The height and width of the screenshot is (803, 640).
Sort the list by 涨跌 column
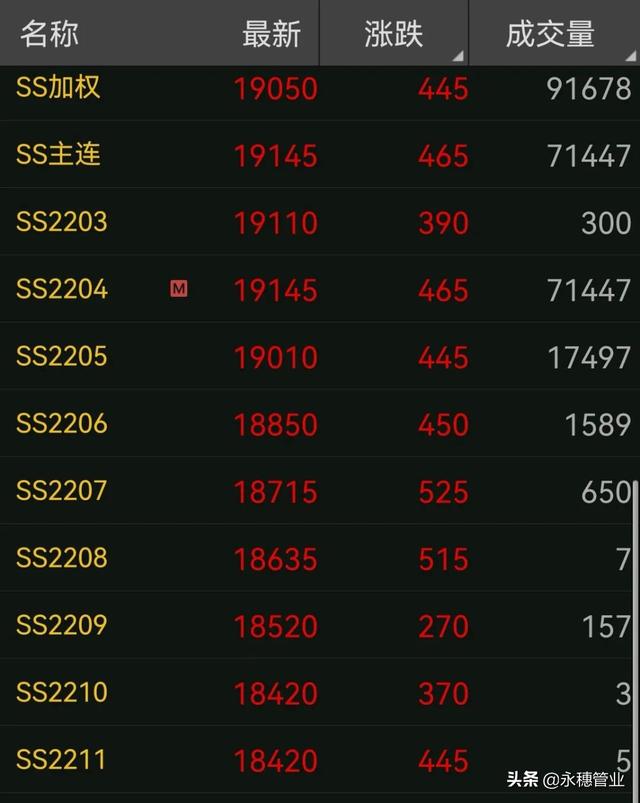tap(394, 34)
